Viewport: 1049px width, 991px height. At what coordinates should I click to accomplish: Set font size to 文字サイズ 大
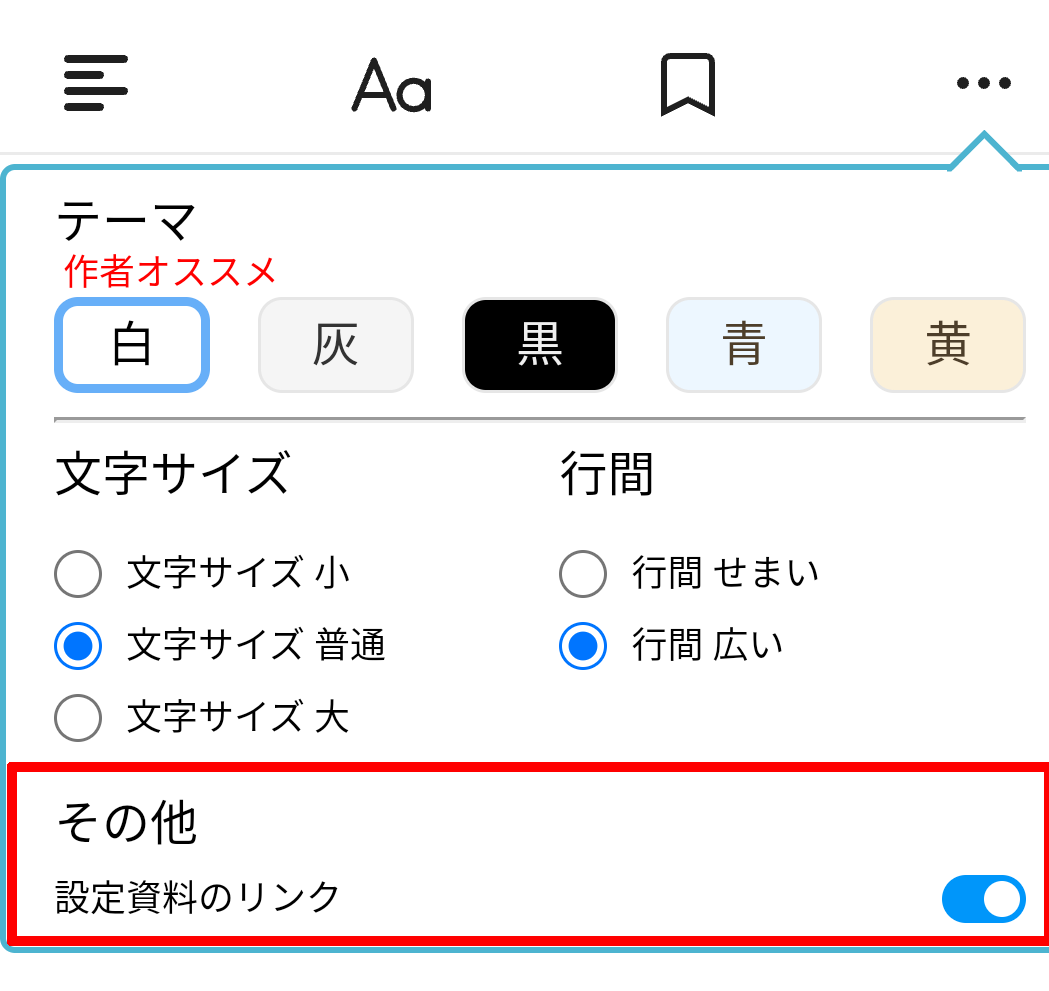tap(78, 717)
